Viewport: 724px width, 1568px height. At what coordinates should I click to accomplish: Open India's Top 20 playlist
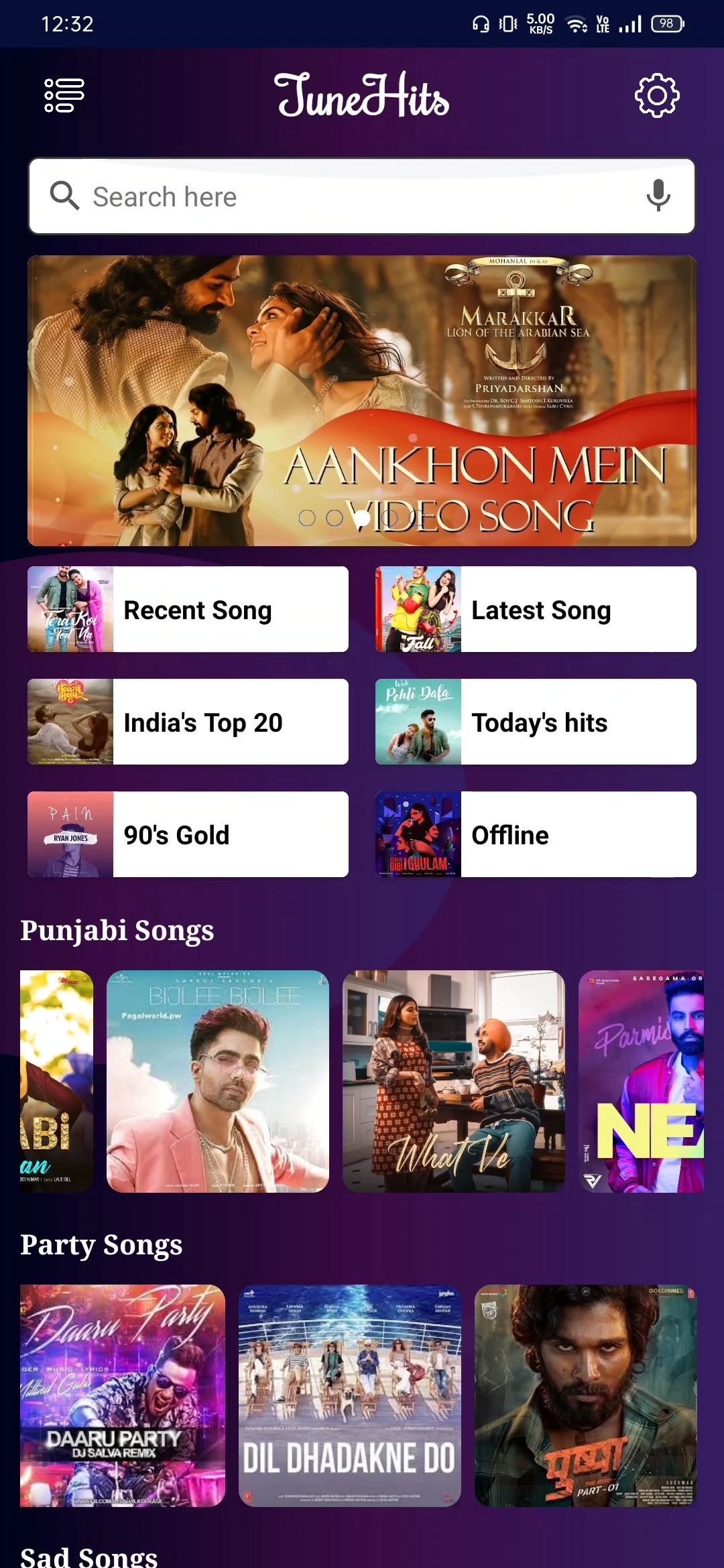point(188,722)
